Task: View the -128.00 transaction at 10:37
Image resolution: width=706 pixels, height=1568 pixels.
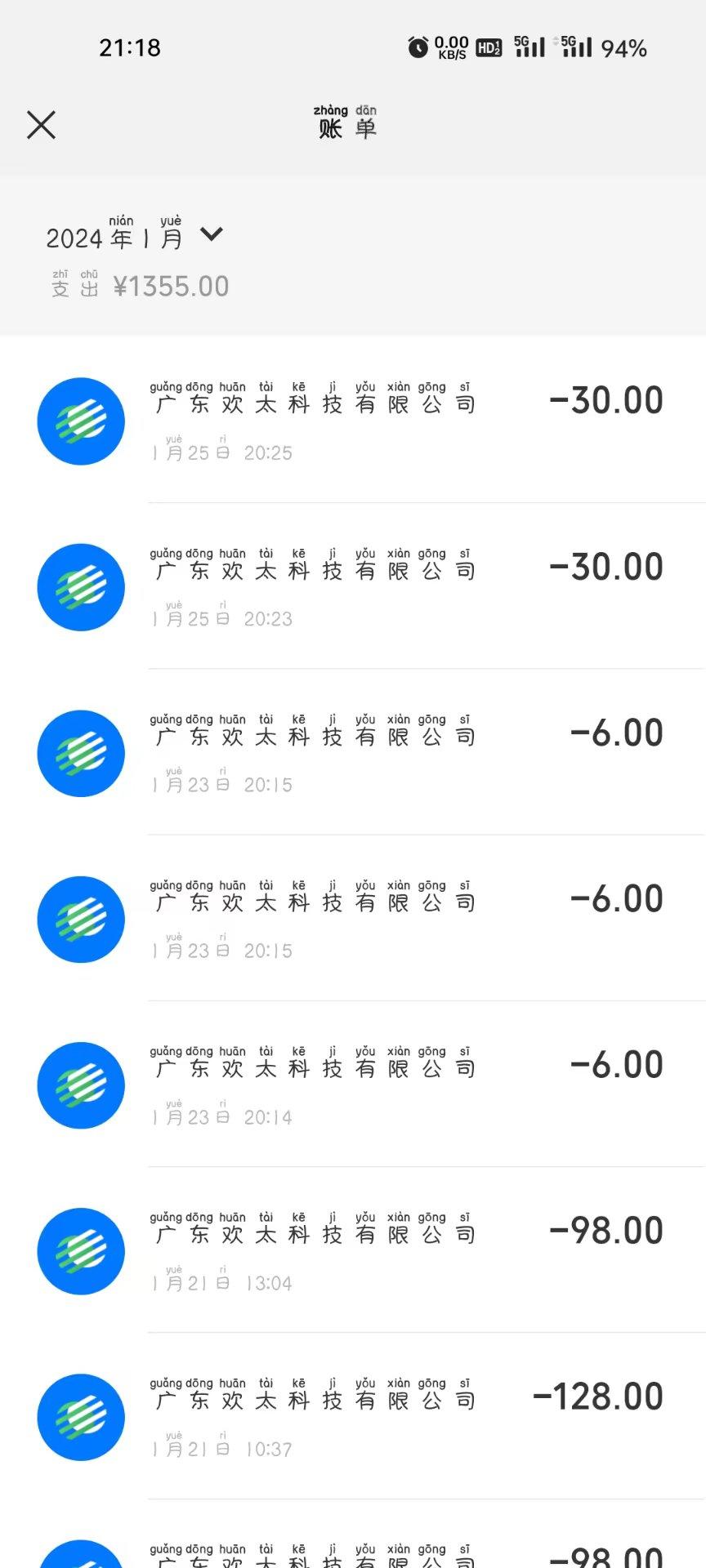Action: point(353,1417)
